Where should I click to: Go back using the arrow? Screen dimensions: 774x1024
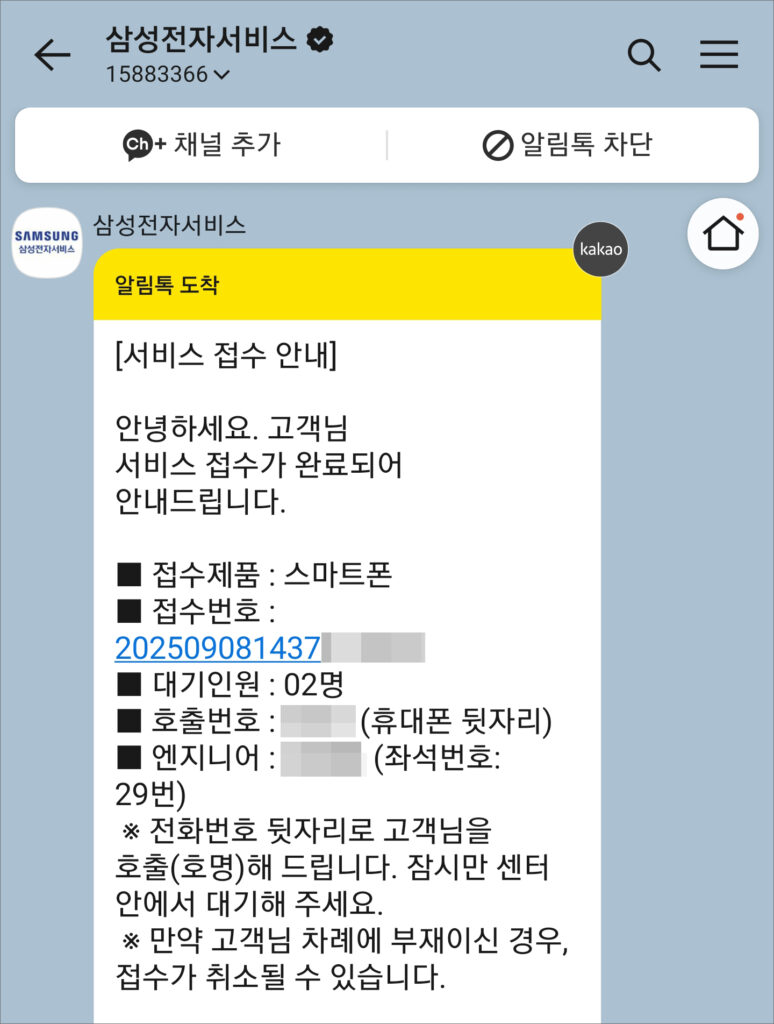[52, 55]
